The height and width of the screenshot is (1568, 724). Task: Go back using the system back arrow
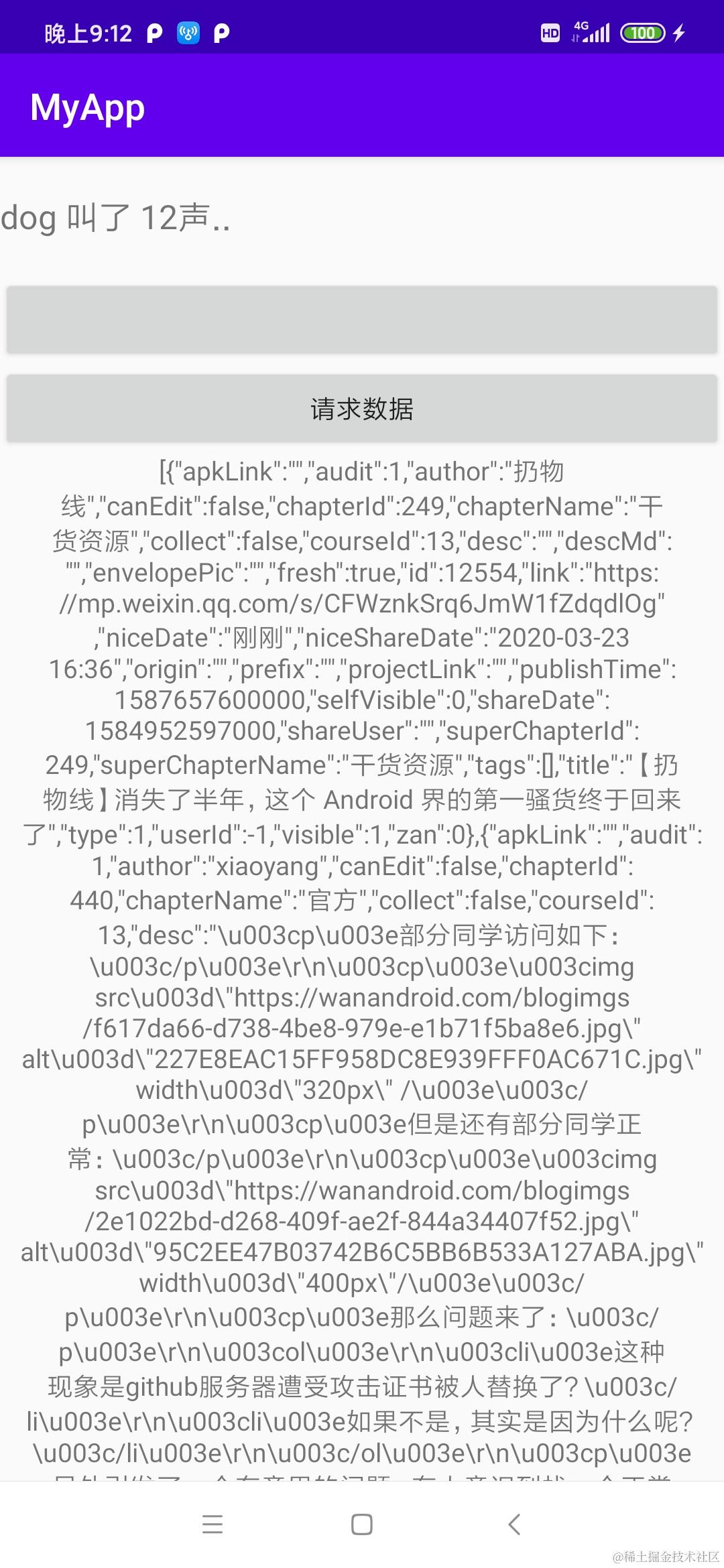tap(514, 1524)
